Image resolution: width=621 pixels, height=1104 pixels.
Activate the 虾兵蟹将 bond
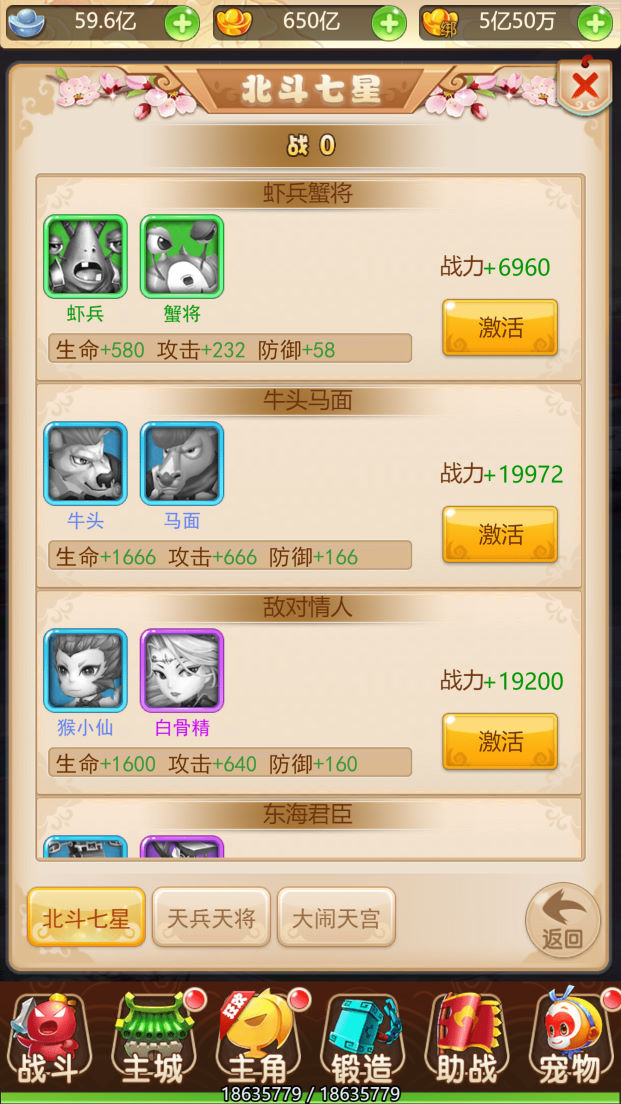pos(500,327)
